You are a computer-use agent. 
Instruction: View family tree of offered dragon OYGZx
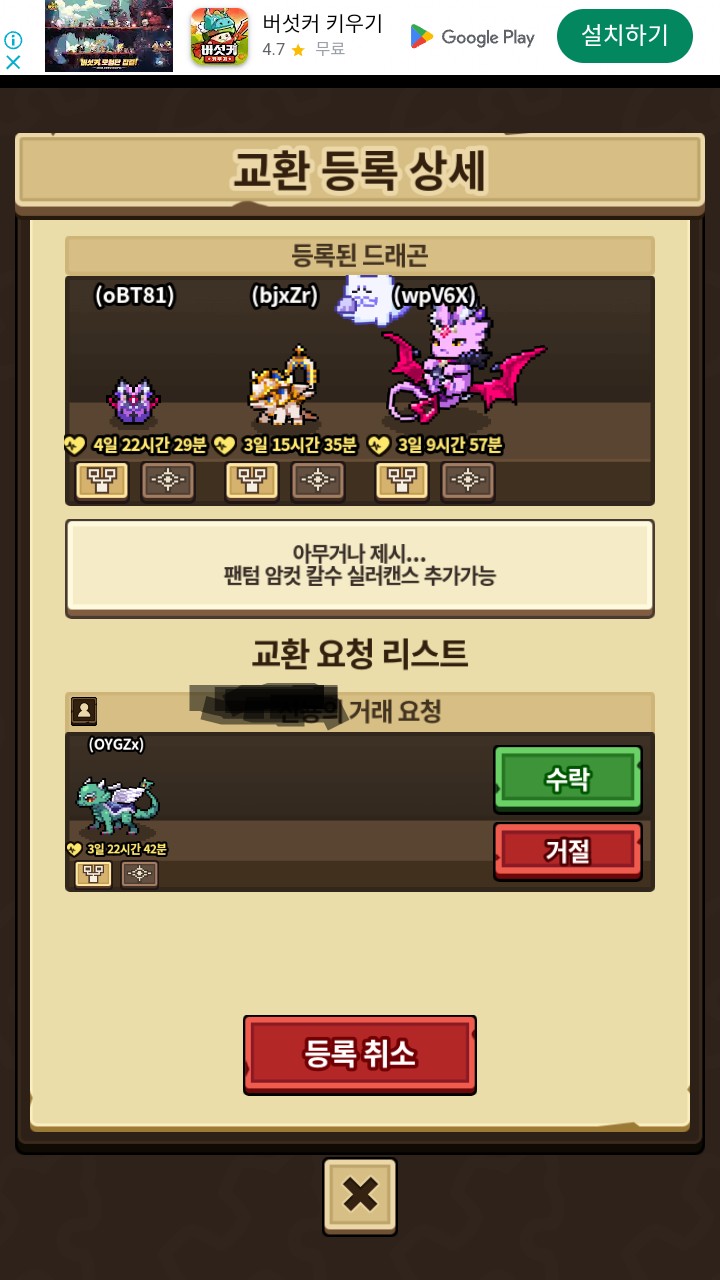click(94, 874)
